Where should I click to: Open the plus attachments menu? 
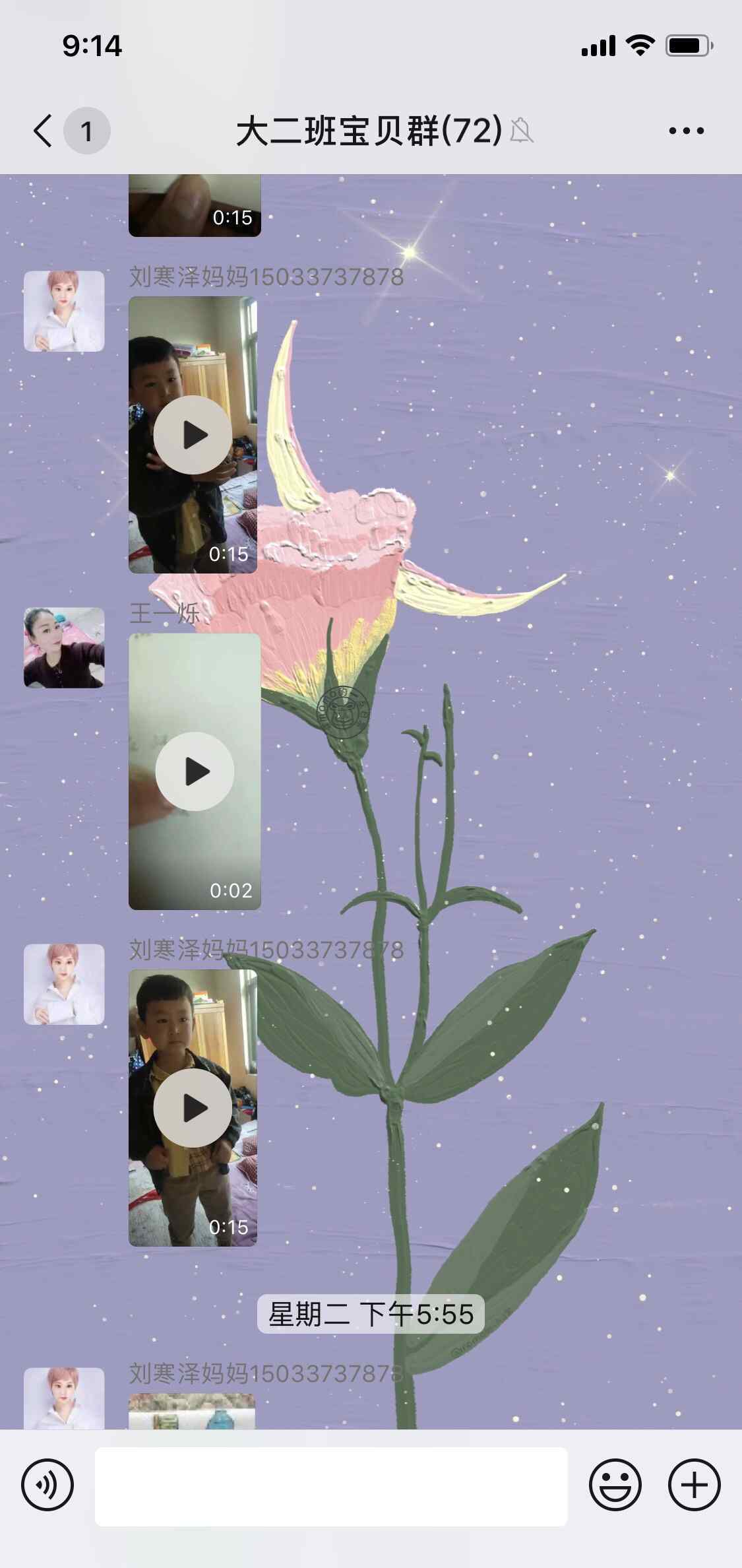(694, 1485)
